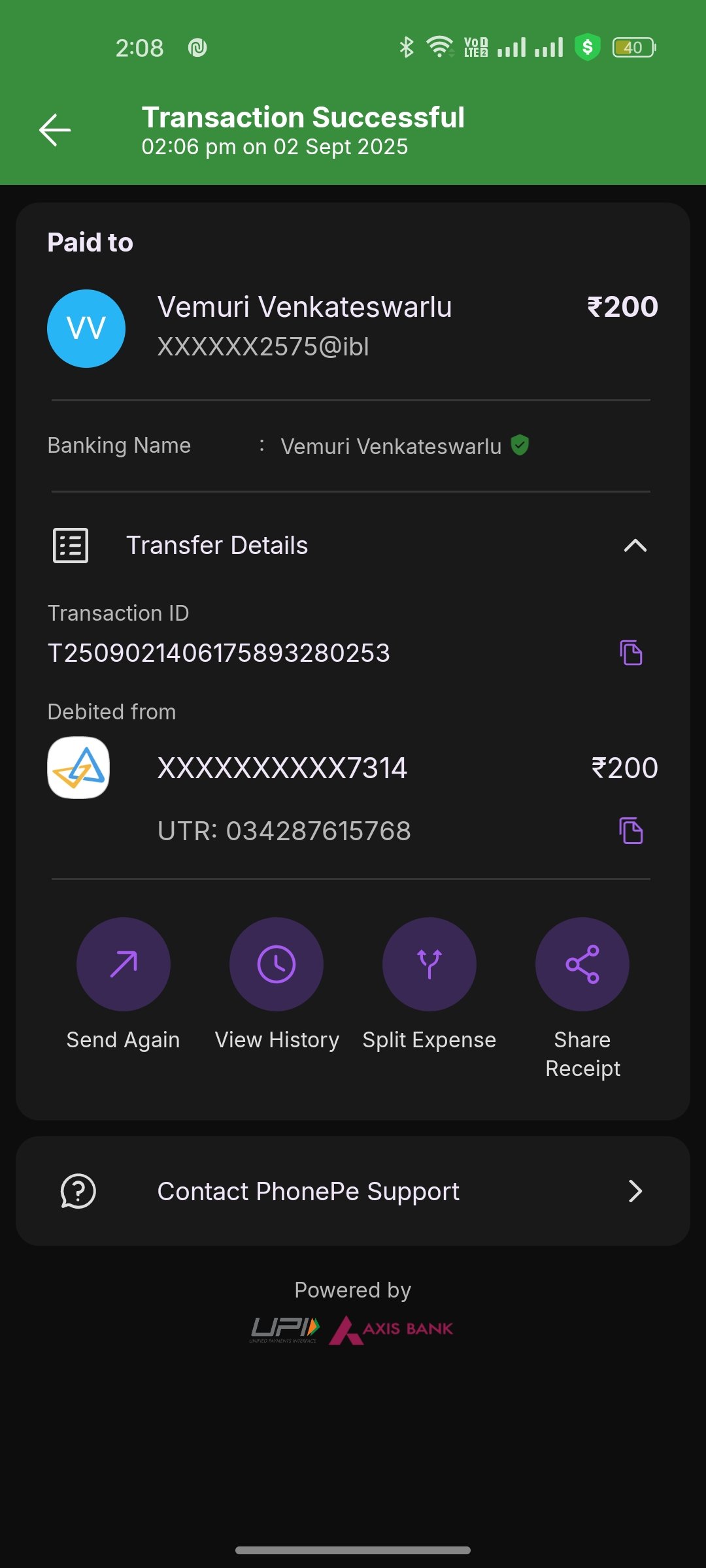Copy the Transaction ID

(631, 653)
